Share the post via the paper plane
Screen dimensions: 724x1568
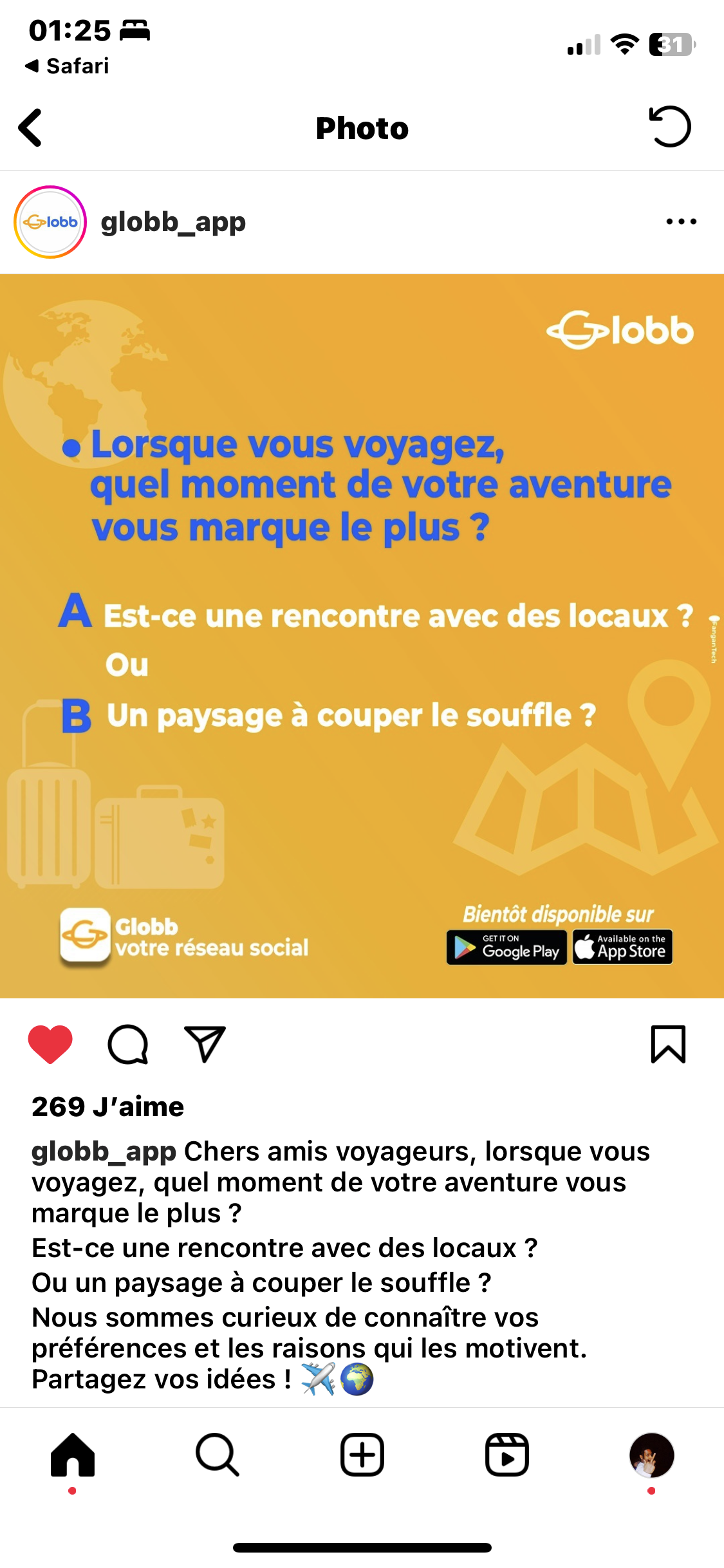(x=205, y=1044)
